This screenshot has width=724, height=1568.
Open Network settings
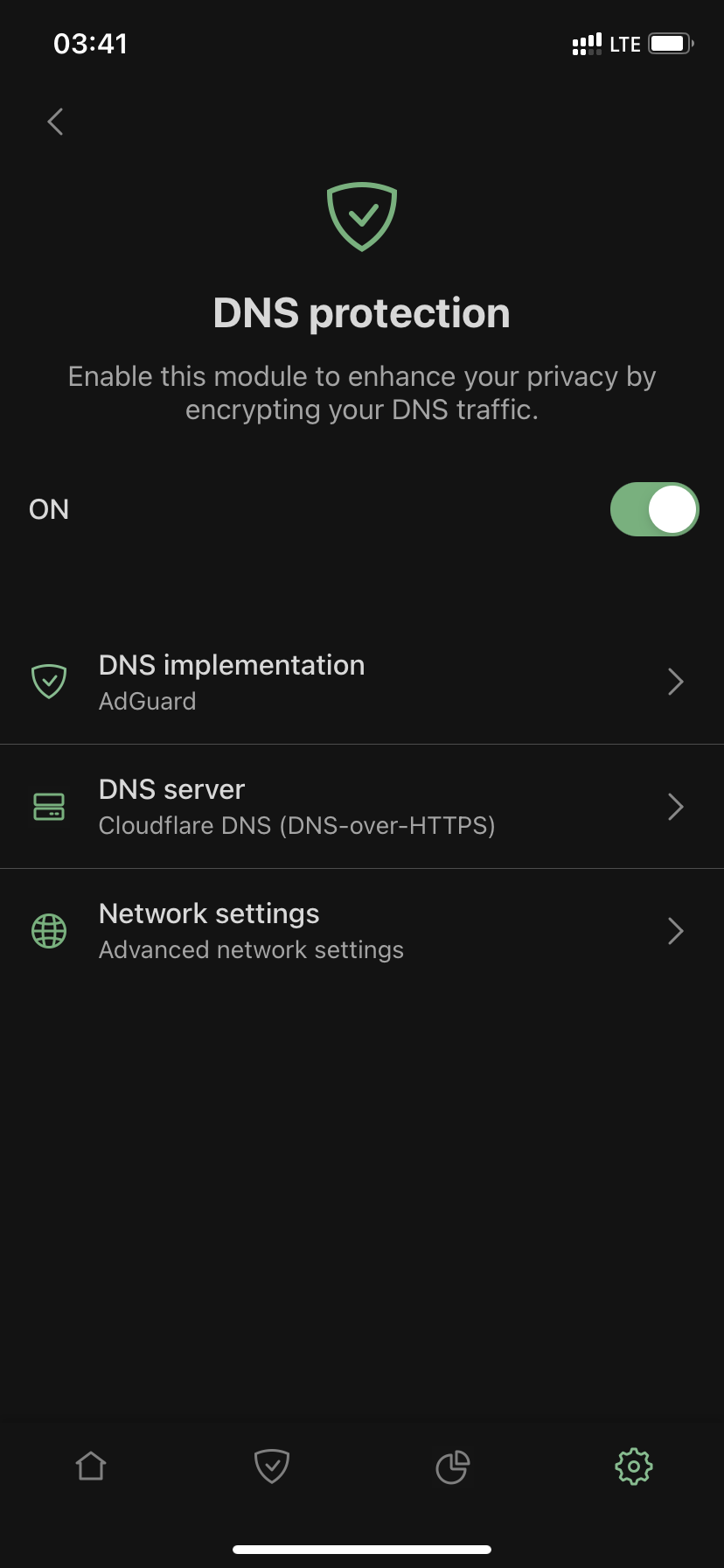(362, 931)
